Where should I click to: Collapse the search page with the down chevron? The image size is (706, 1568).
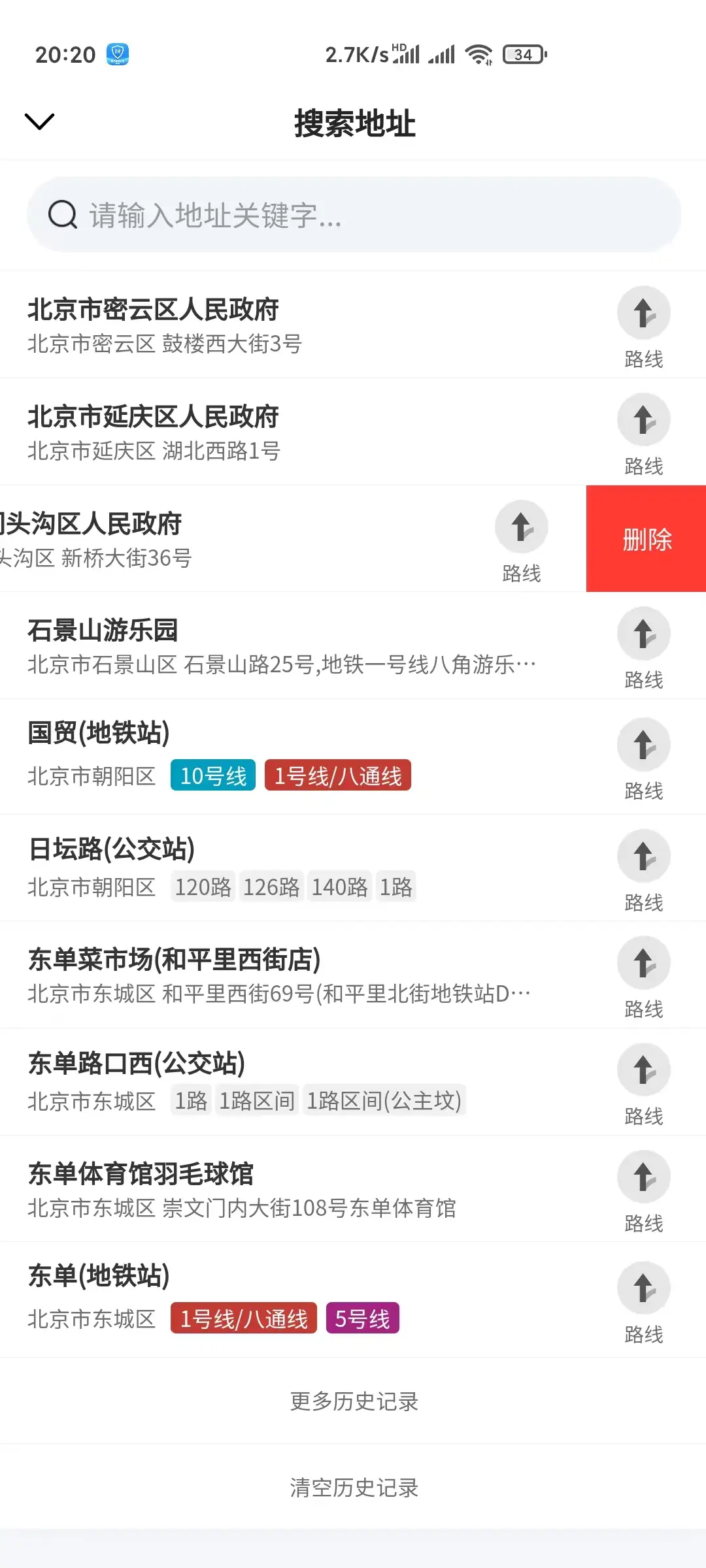click(39, 122)
